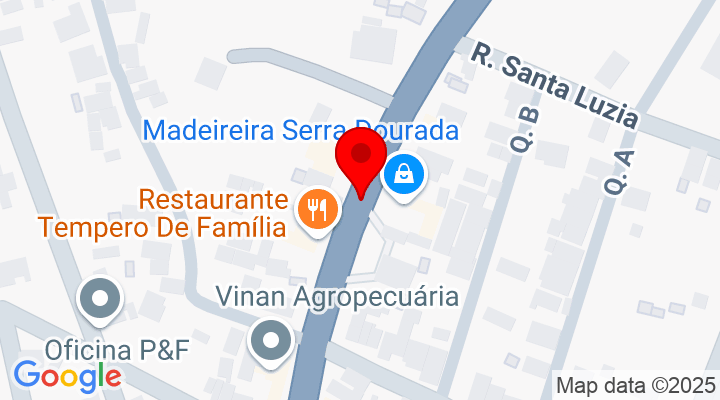Open the Google logo link
The image size is (720, 400).
click(68, 376)
